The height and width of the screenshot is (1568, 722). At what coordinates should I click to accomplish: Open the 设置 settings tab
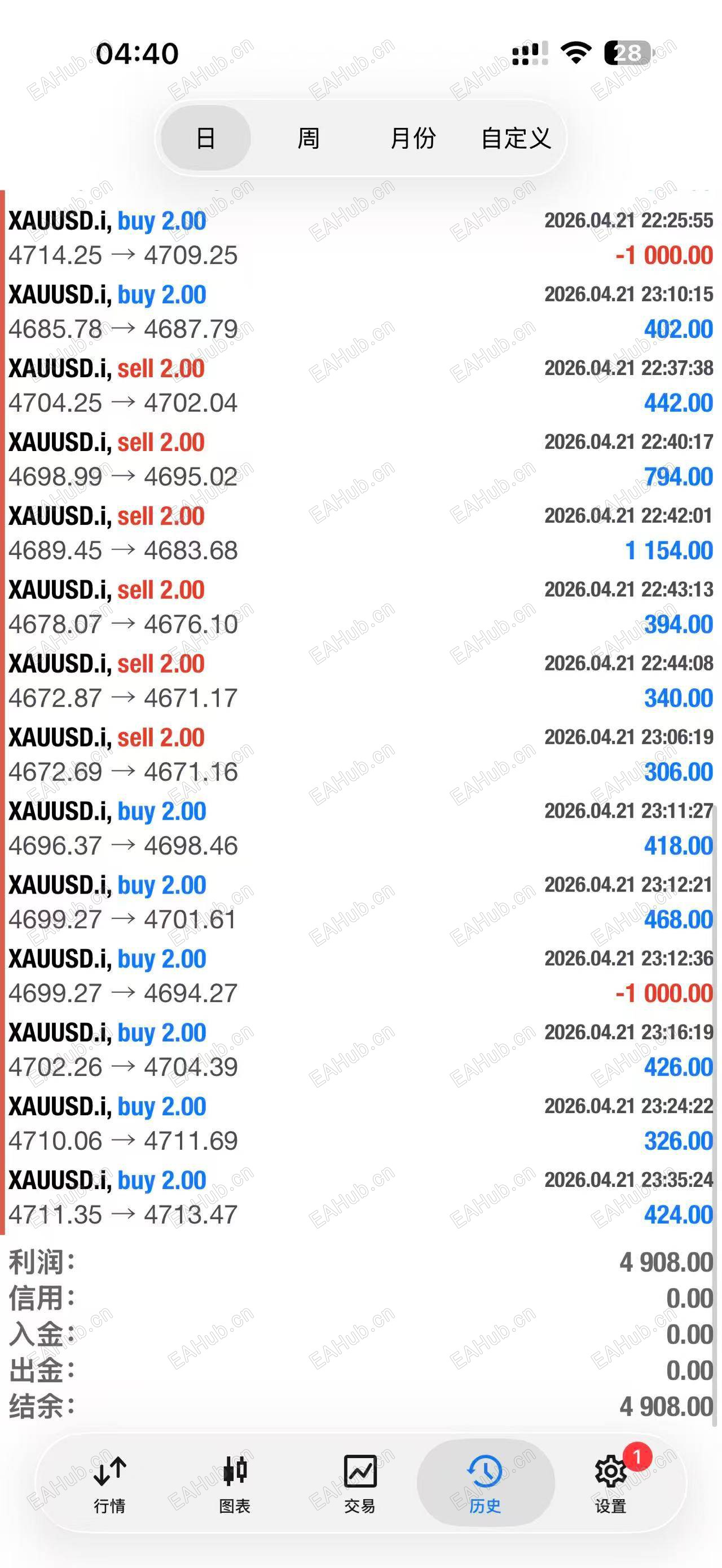610,1483
